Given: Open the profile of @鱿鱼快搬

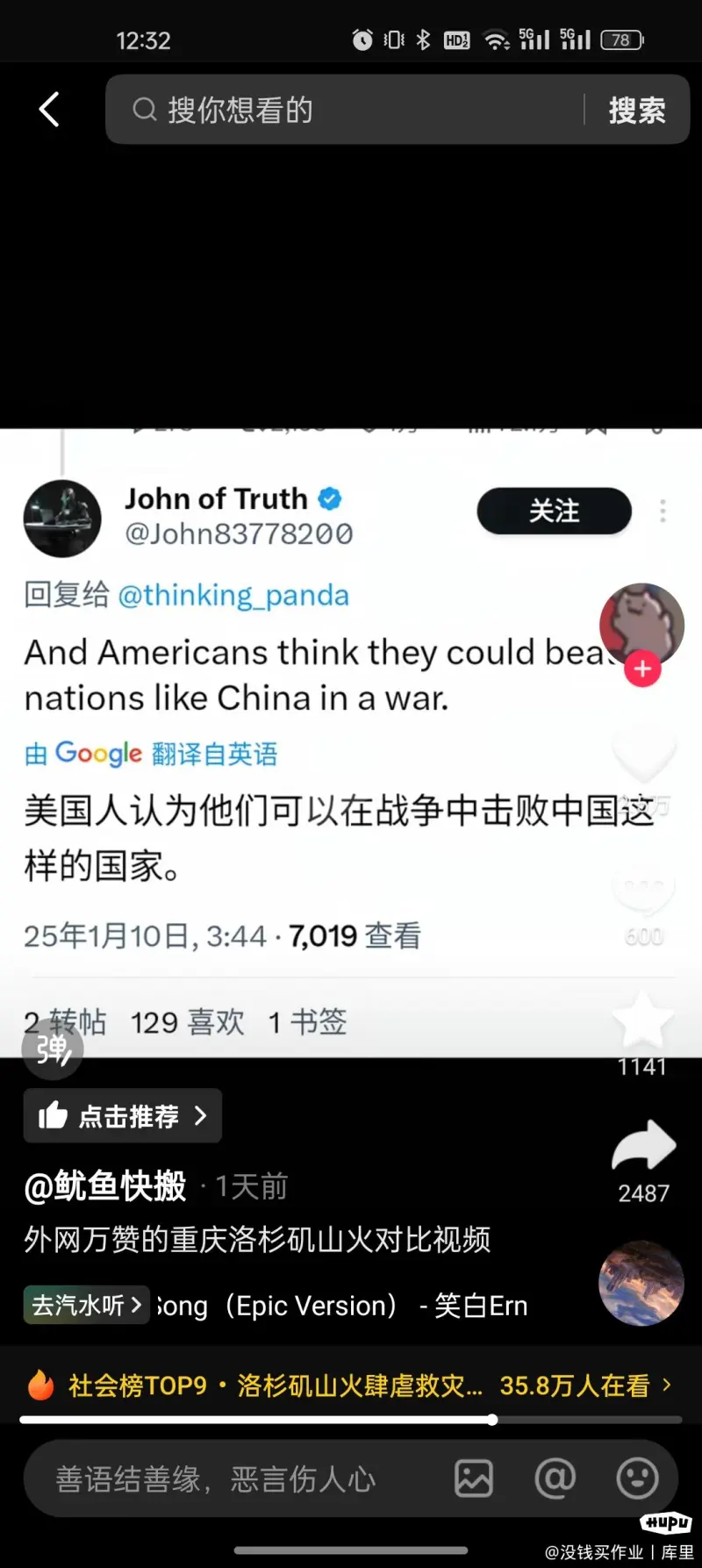Looking at the screenshot, I should [x=105, y=1186].
